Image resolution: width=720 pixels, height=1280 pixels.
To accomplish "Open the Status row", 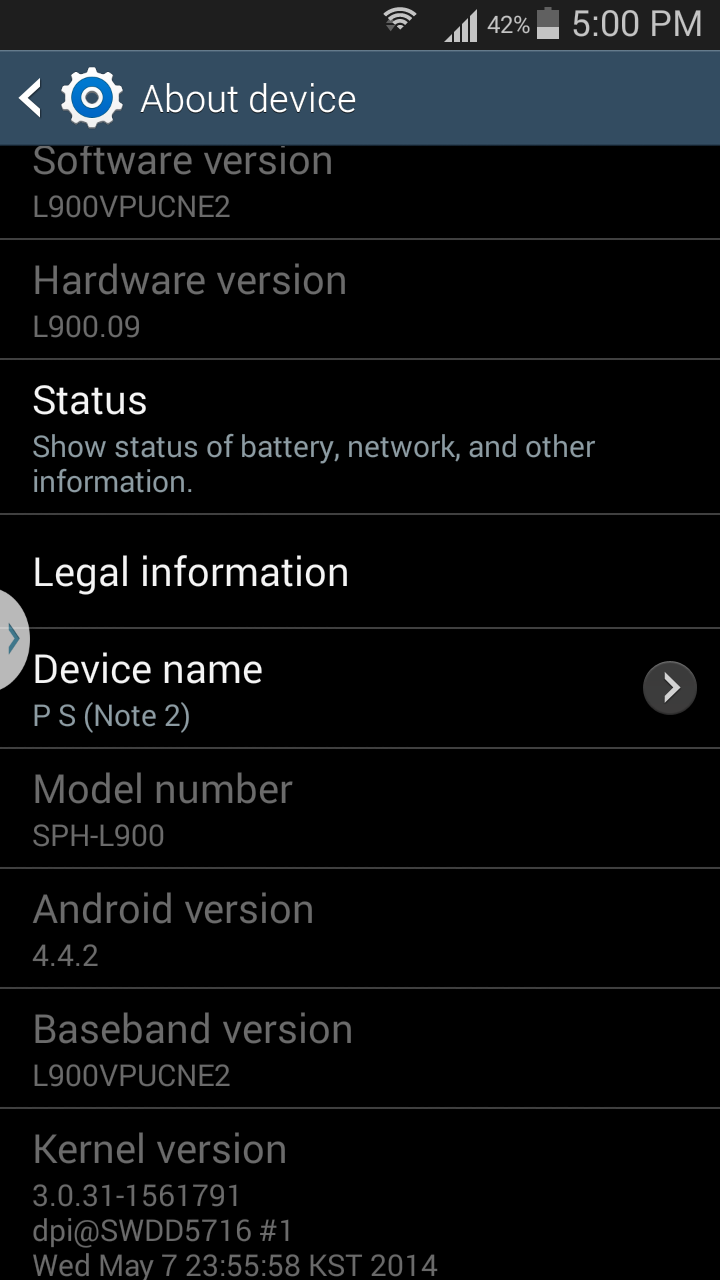I will pos(360,437).
